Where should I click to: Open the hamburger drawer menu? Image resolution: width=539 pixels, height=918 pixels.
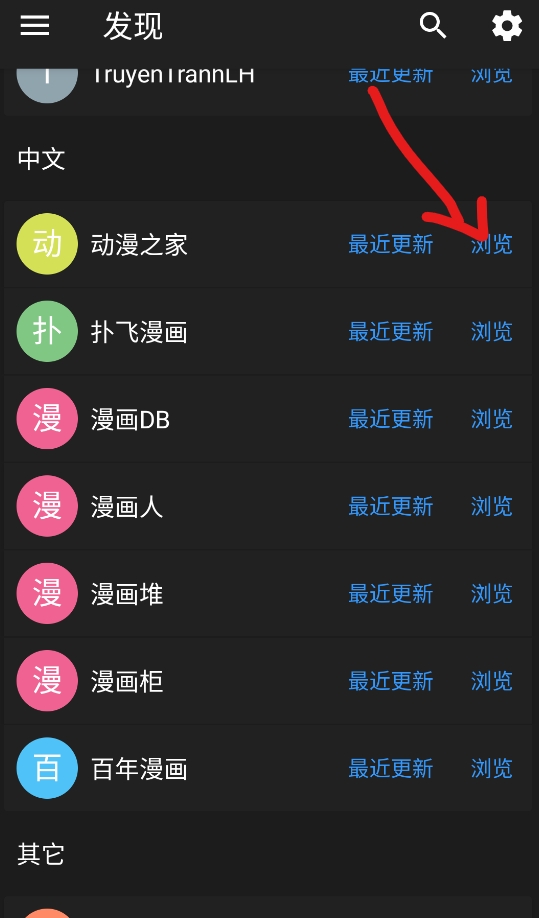point(35,26)
